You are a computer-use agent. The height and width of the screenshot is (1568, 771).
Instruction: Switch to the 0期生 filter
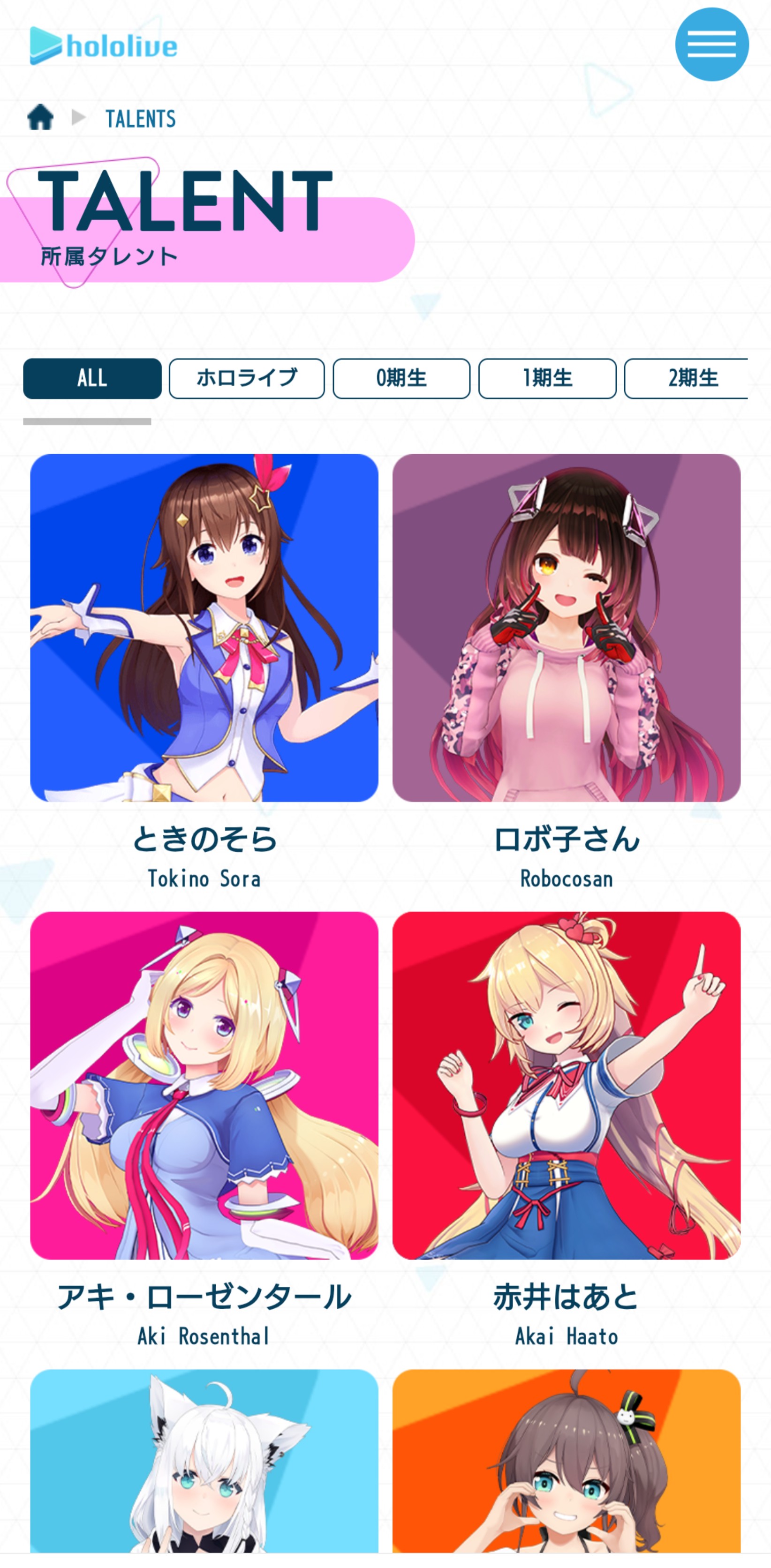pyautogui.click(x=401, y=378)
